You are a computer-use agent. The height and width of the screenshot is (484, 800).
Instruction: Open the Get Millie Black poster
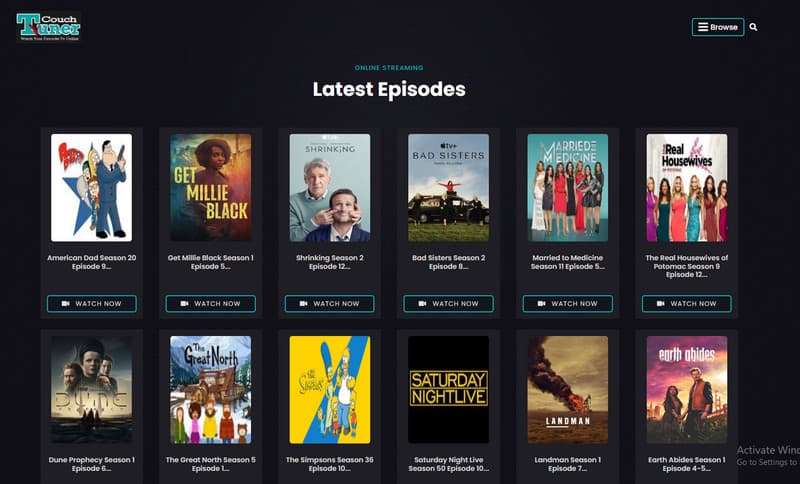pyautogui.click(x=210, y=188)
